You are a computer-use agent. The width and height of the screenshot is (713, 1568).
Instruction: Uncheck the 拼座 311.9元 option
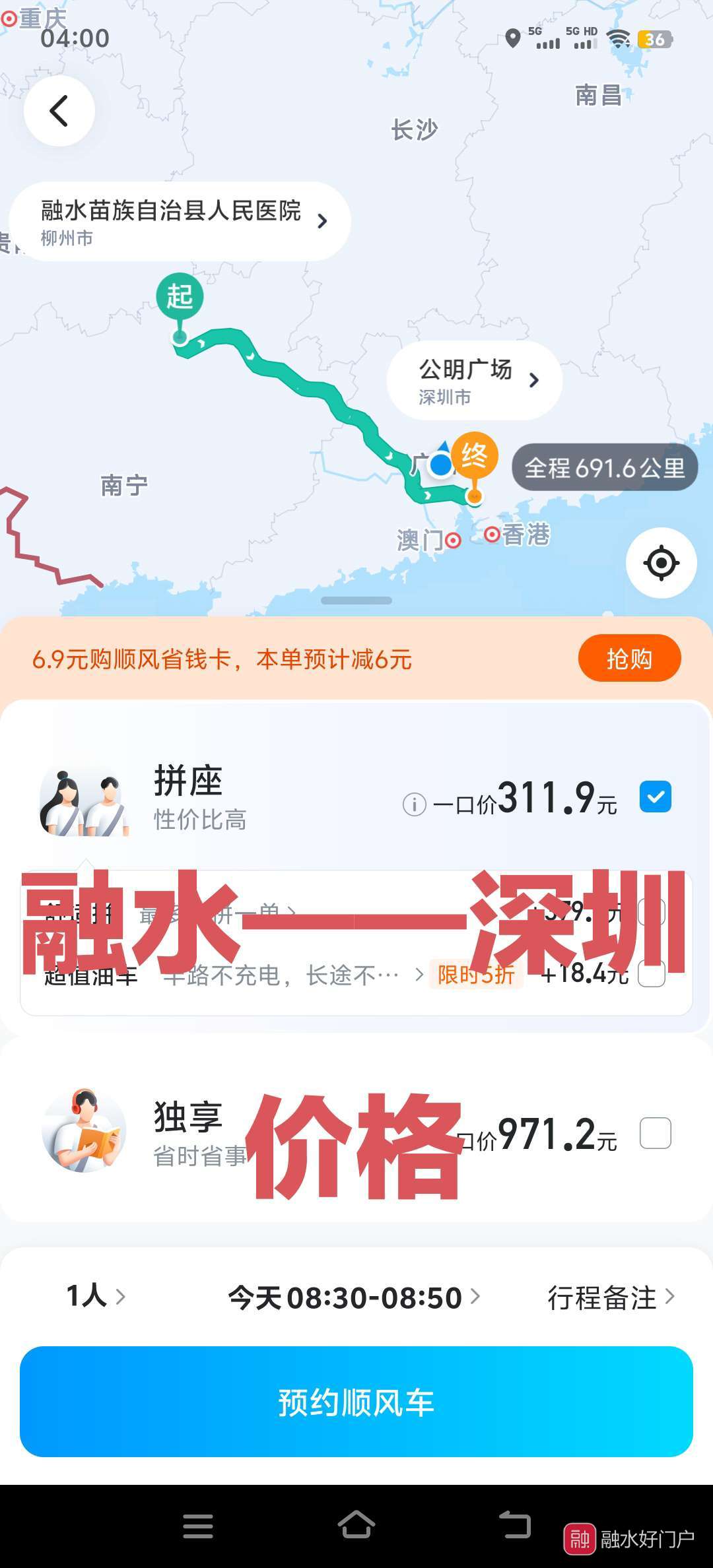[655, 797]
